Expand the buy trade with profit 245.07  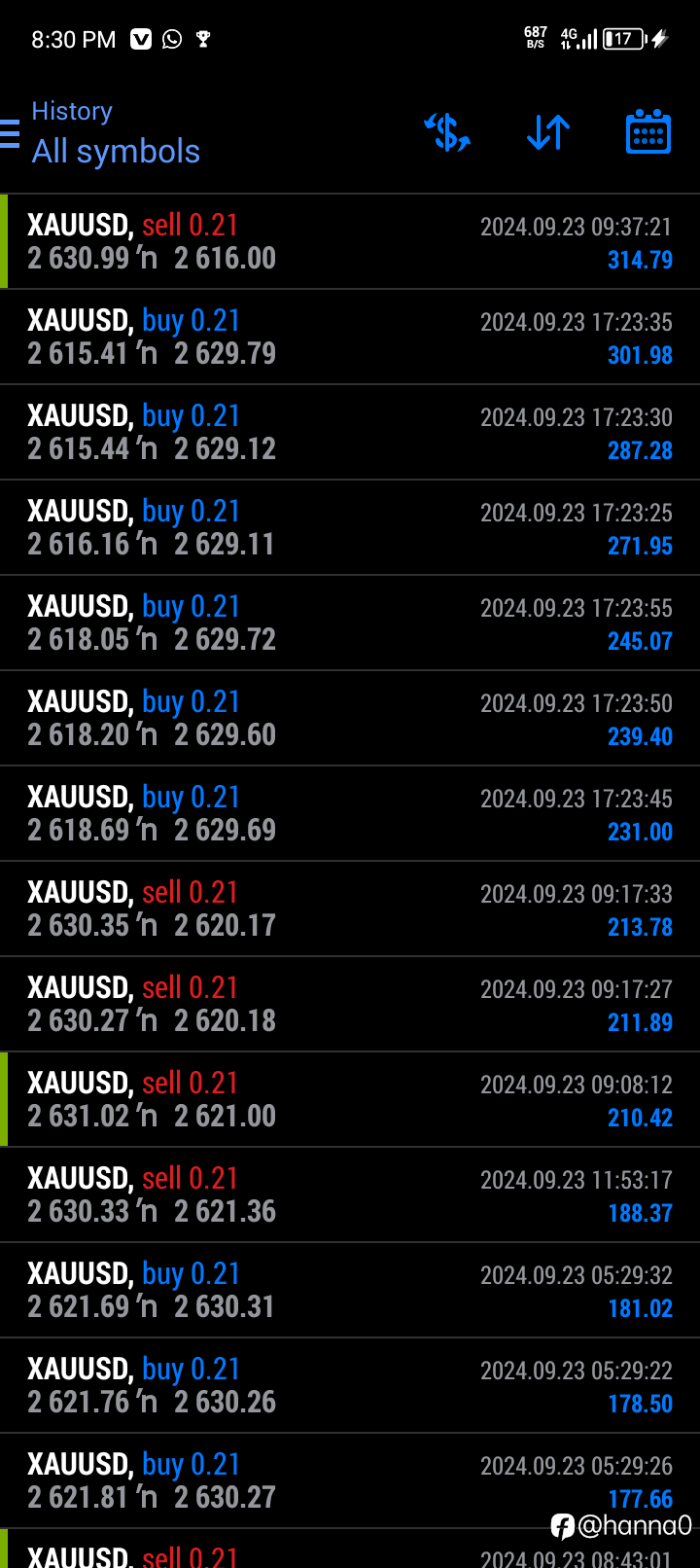click(350, 624)
